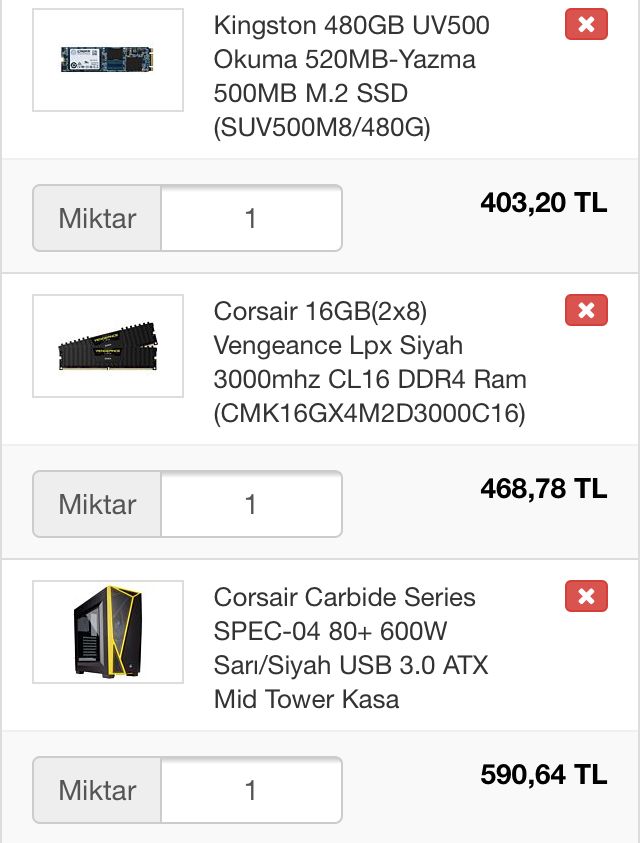The image size is (640, 843).
Task: Delete the Corsair Carbide SPEC-04 case
Action: (586, 596)
